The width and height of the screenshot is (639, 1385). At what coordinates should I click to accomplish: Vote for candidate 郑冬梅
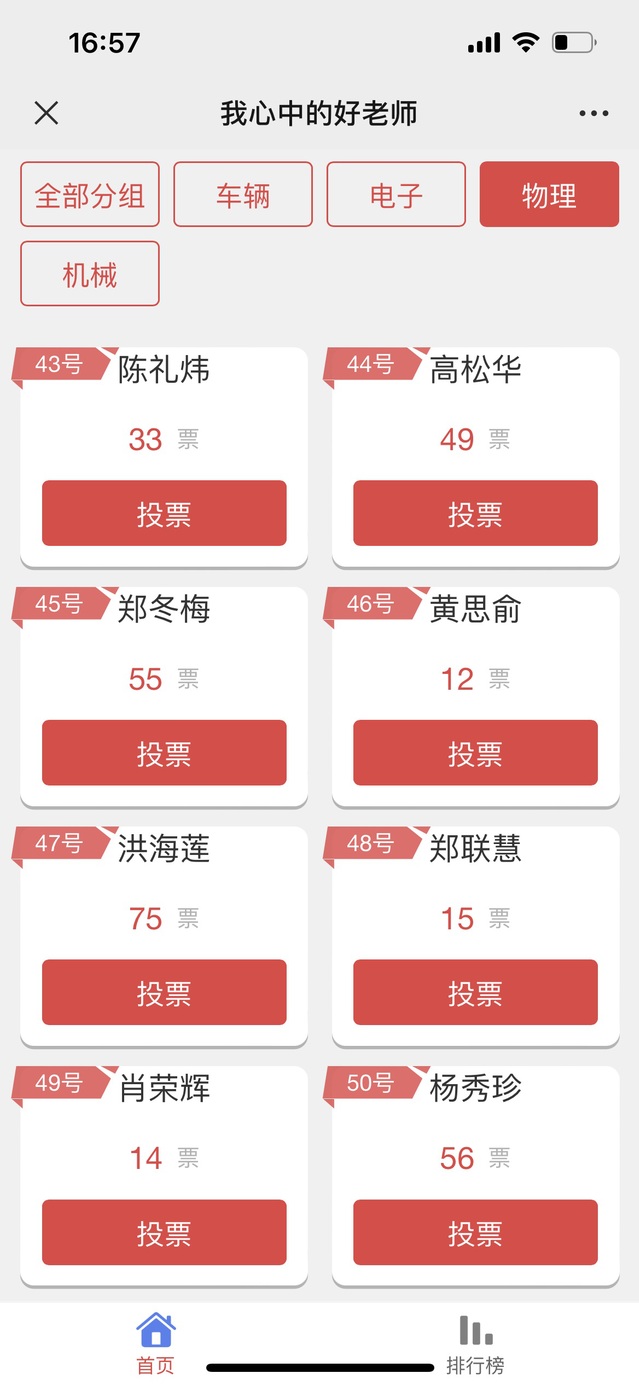(x=164, y=753)
